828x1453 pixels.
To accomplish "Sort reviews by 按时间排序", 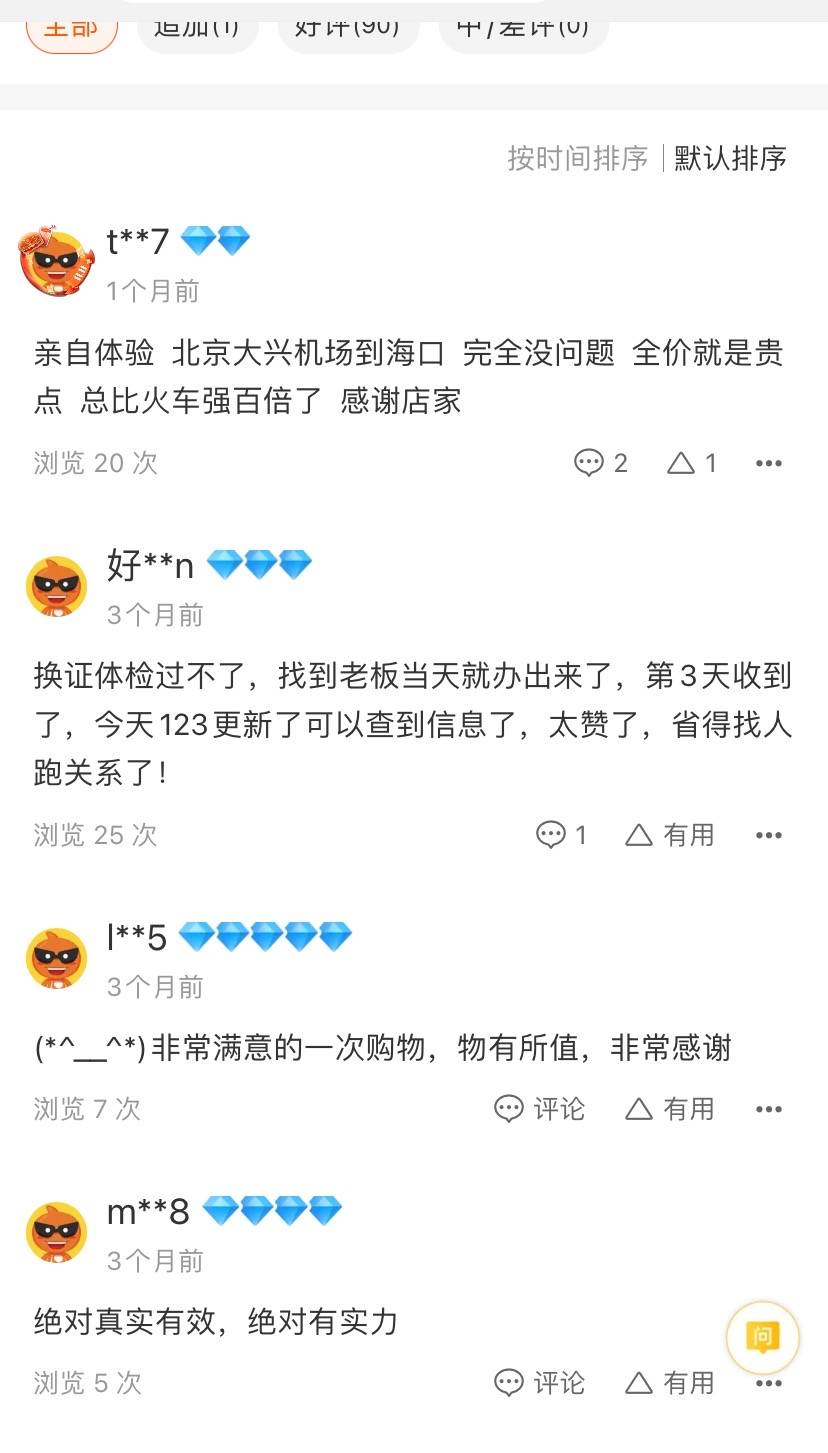I will [x=577, y=158].
